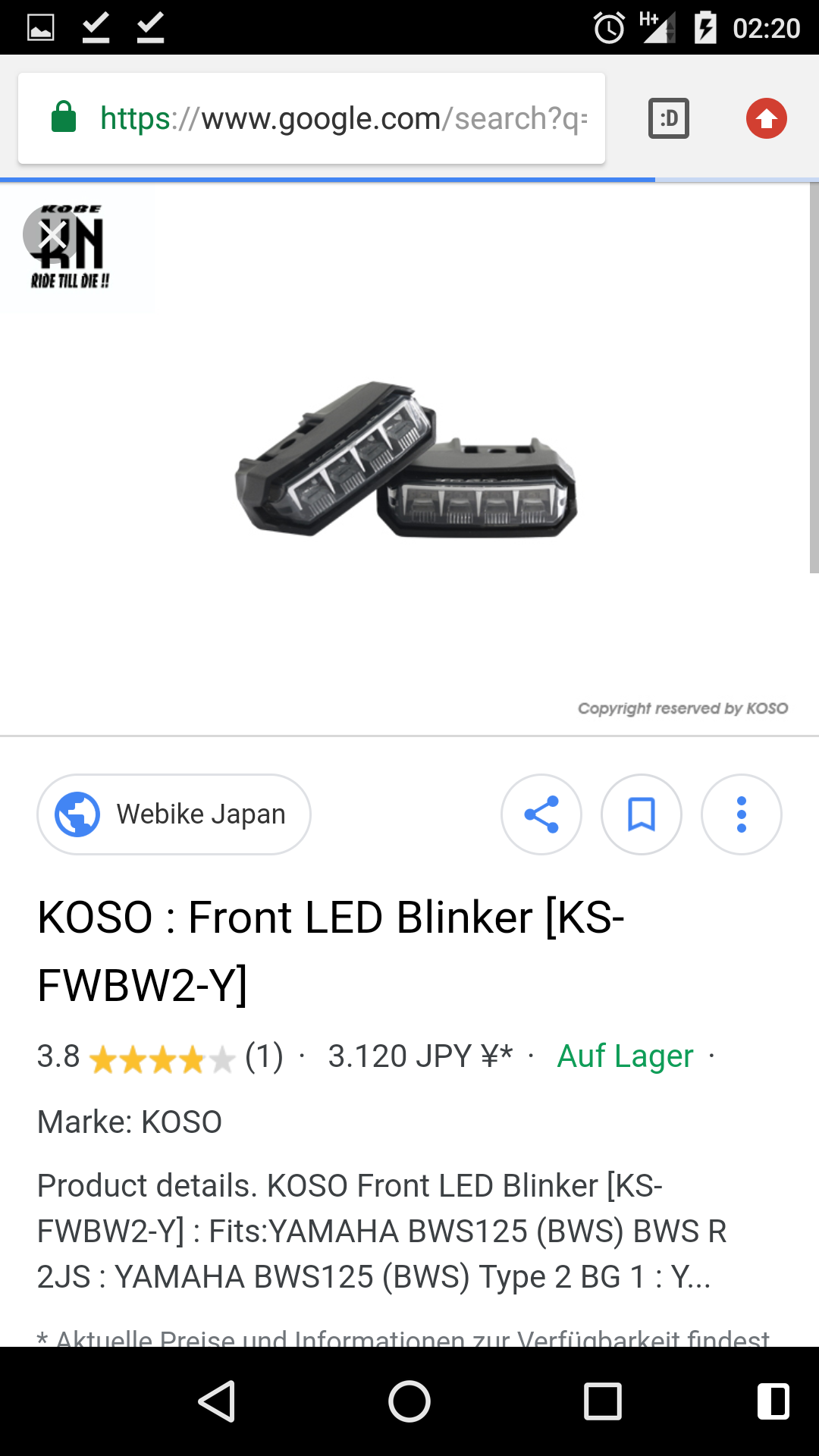The image size is (819, 1456).
Task: Open the tab switcher
Action: point(669,118)
